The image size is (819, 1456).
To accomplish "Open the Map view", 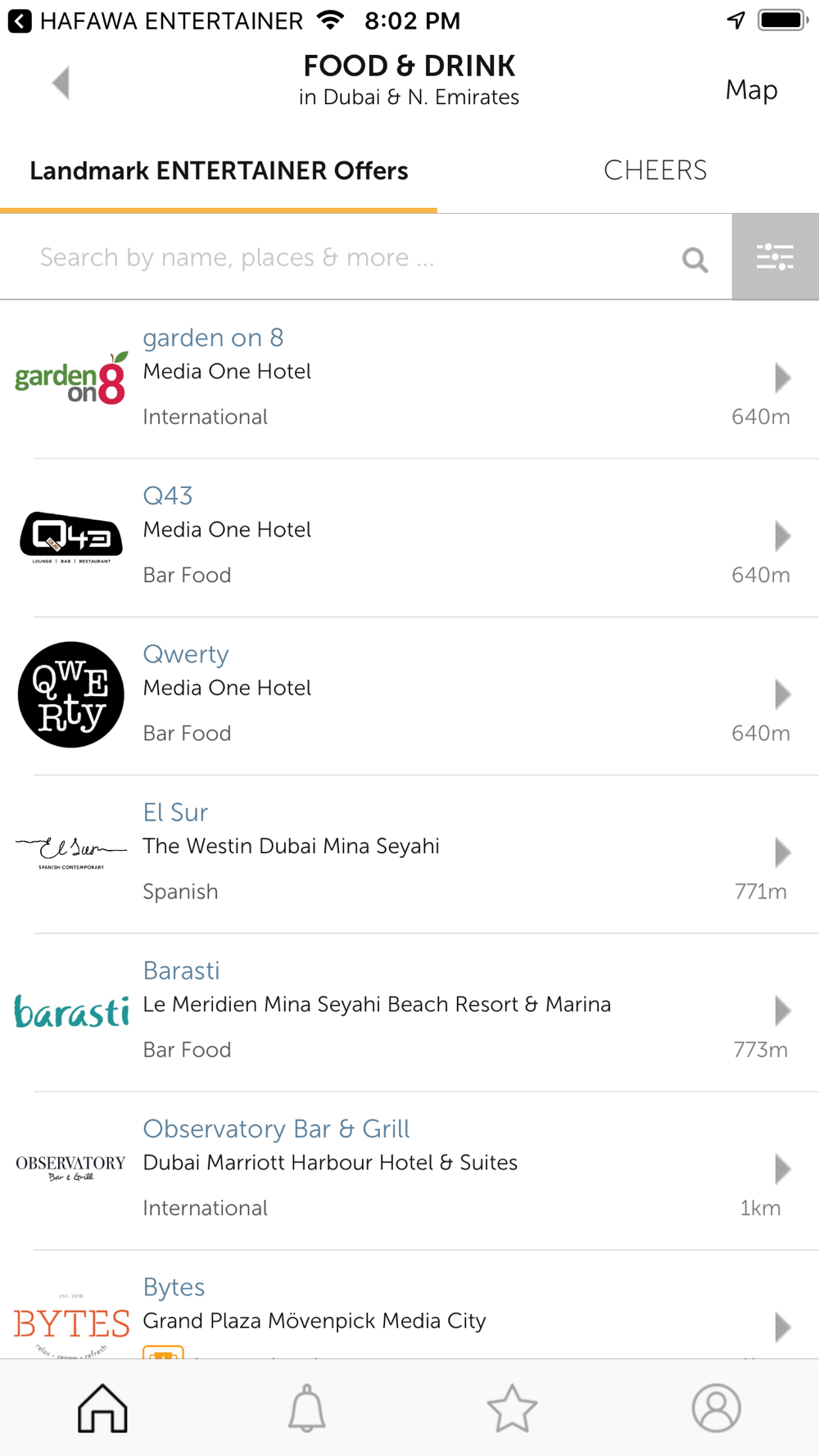I will [751, 89].
